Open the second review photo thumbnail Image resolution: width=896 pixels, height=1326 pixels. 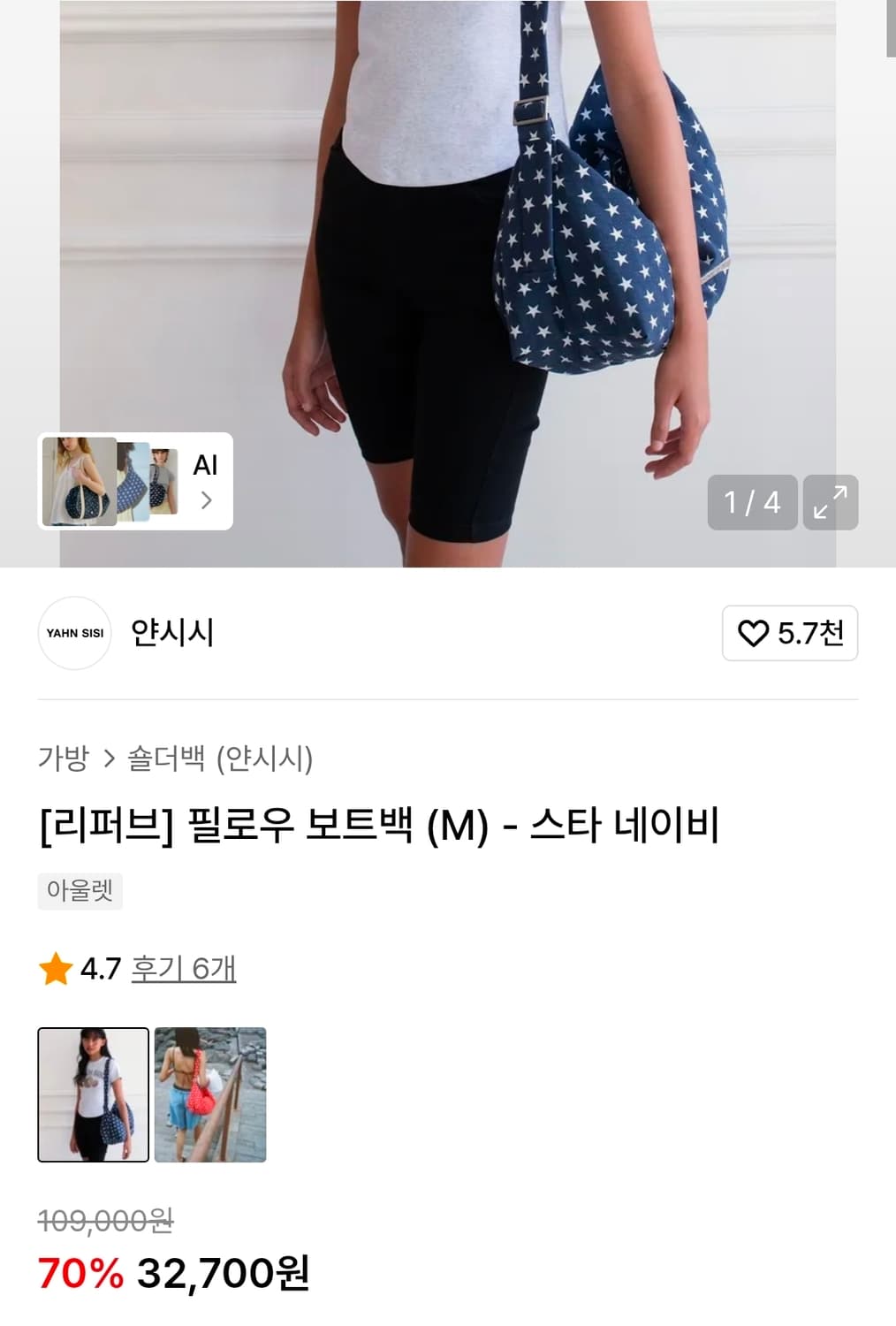pos(210,1094)
